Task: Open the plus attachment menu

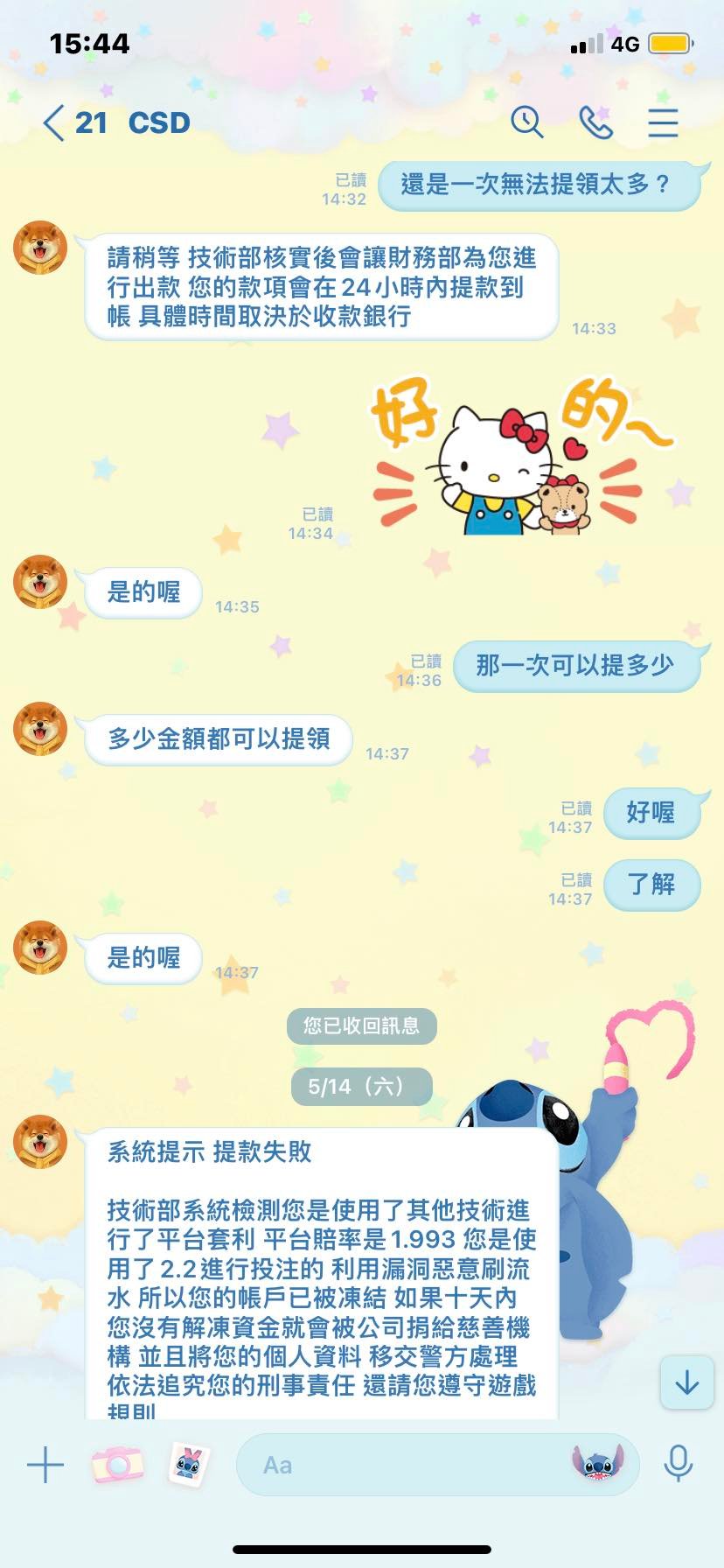Action: (x=45, y=1465)
